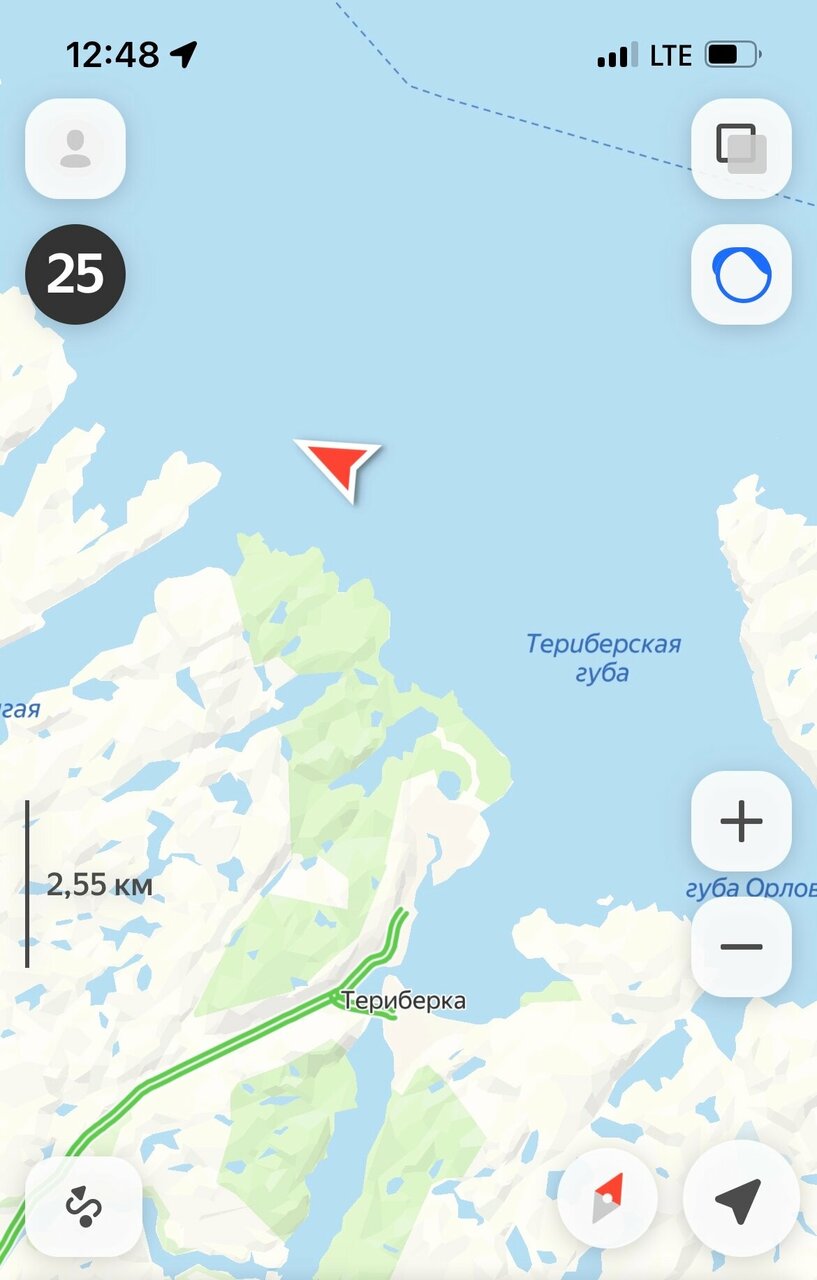
Task: Center map on my location
Action: (x=740, y=1199)
